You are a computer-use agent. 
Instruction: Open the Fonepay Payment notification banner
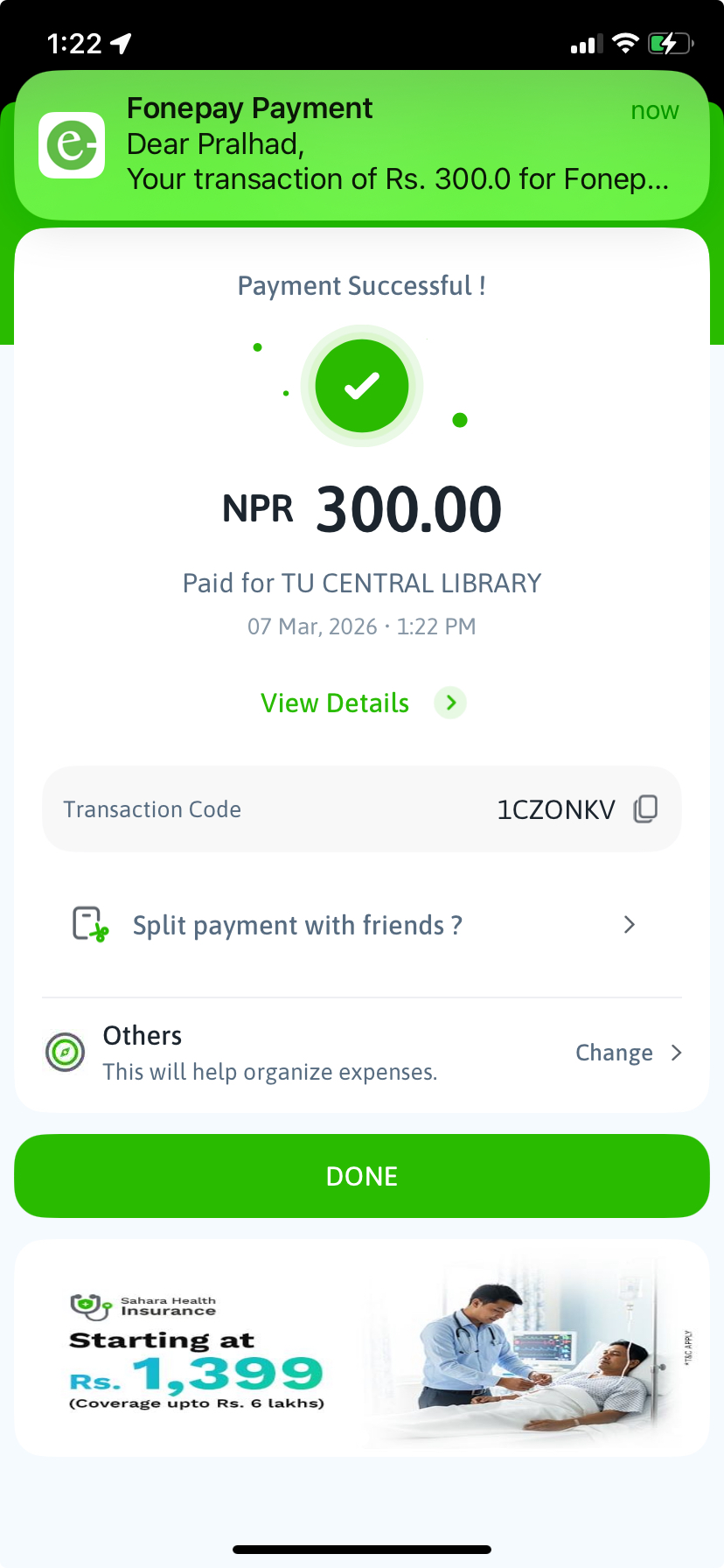click(x=362, y=144)
